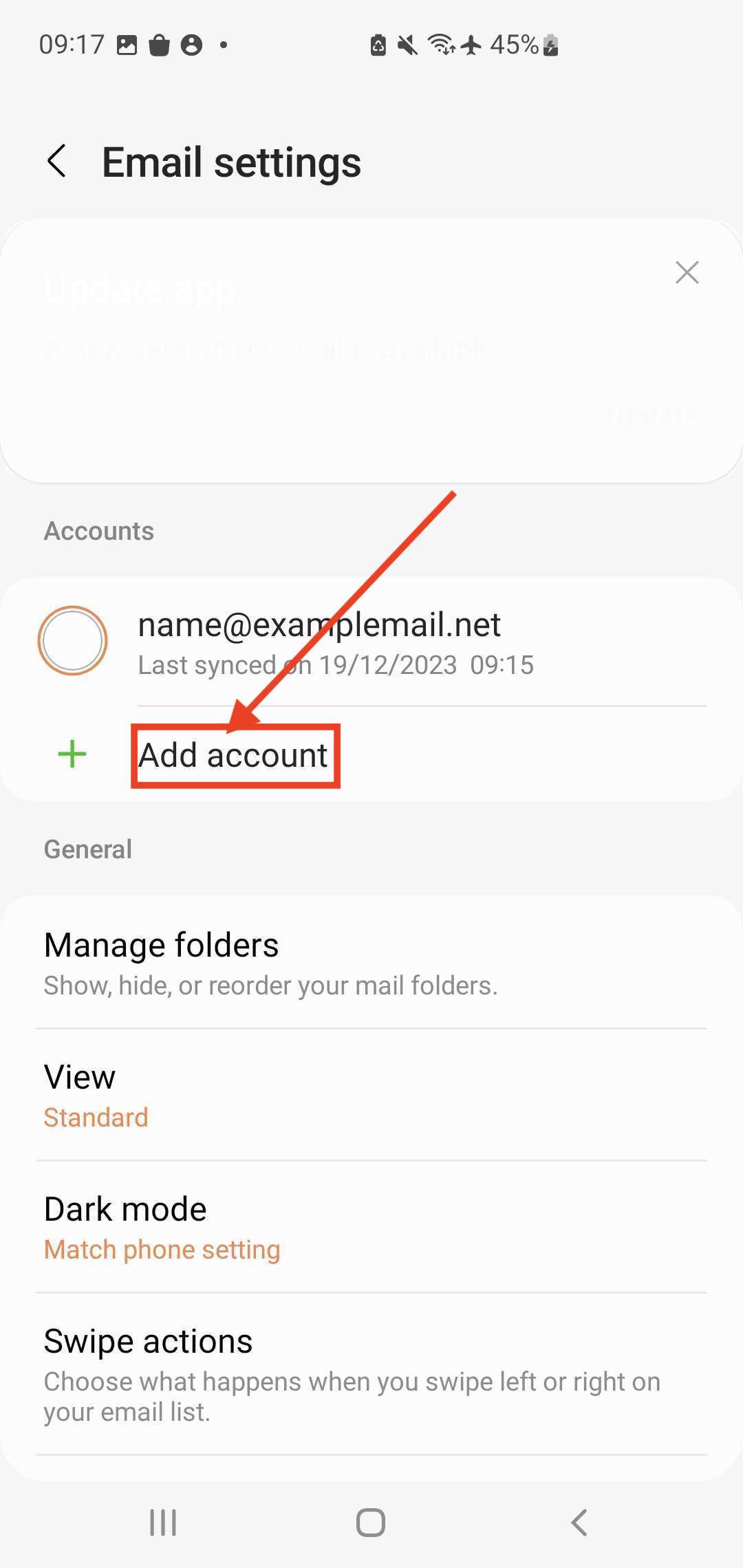Open Dark mode setting

(371, 1227)
